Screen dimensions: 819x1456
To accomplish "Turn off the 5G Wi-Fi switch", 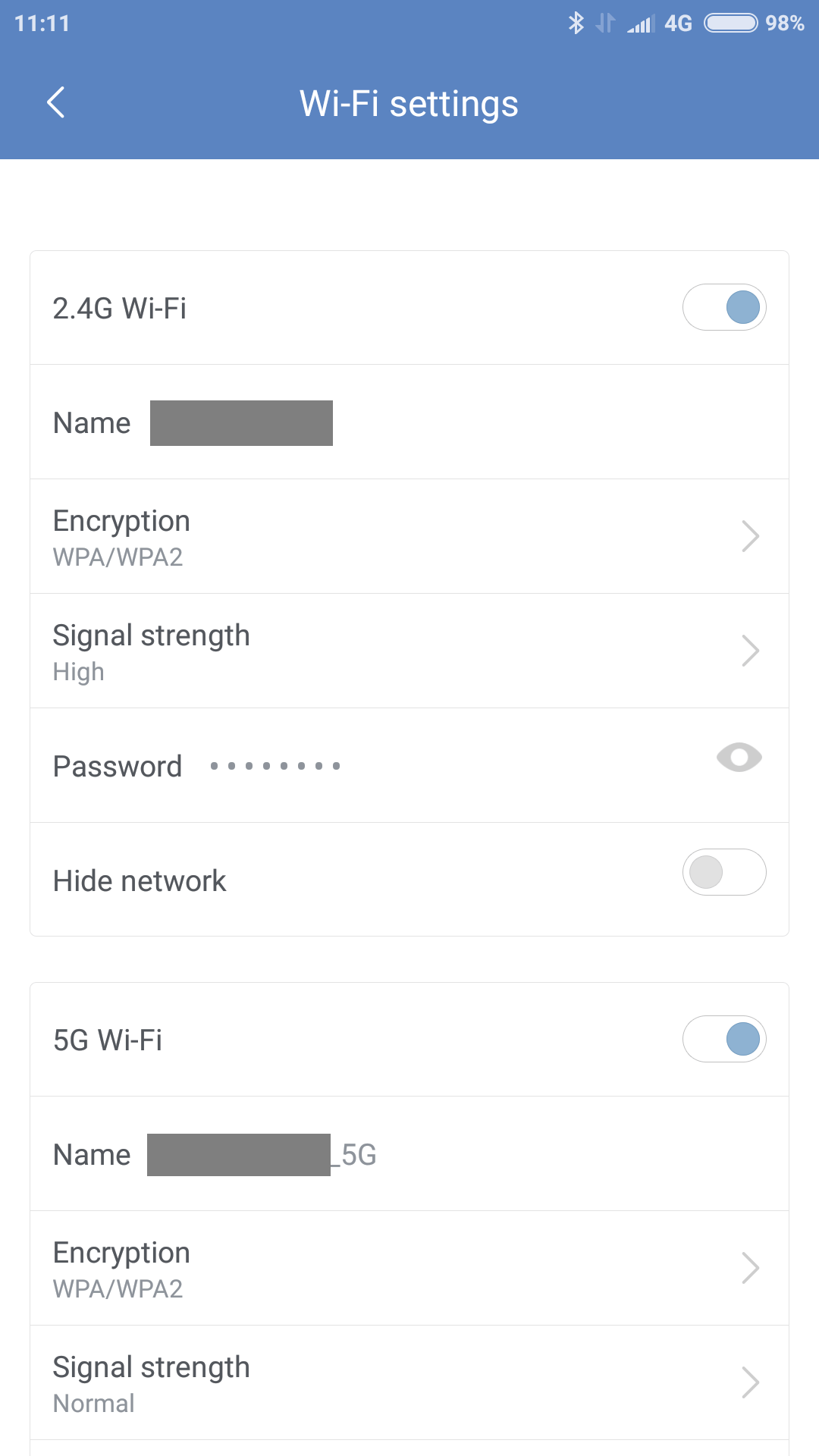I will tap(724, 1039).
